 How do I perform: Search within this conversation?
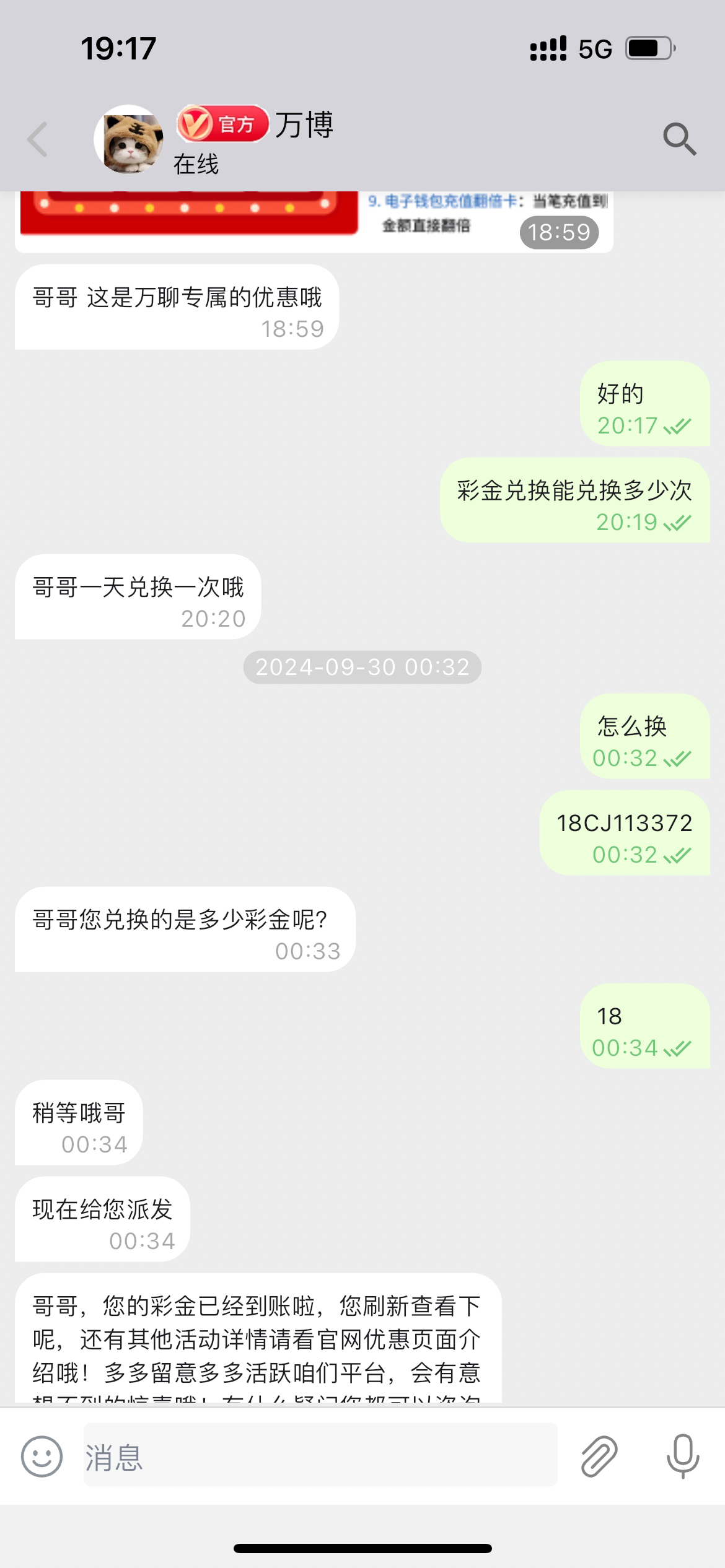[x=679, y=139]
